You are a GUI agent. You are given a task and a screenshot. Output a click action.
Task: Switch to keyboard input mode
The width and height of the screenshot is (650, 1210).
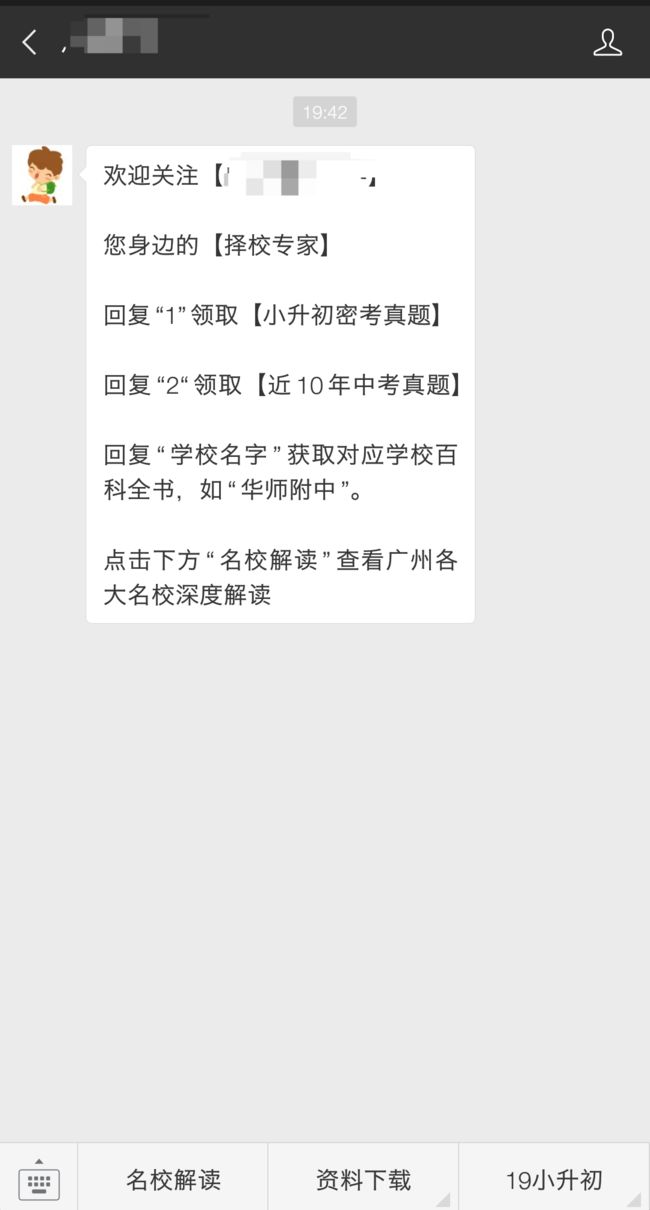pos(39,1179)
